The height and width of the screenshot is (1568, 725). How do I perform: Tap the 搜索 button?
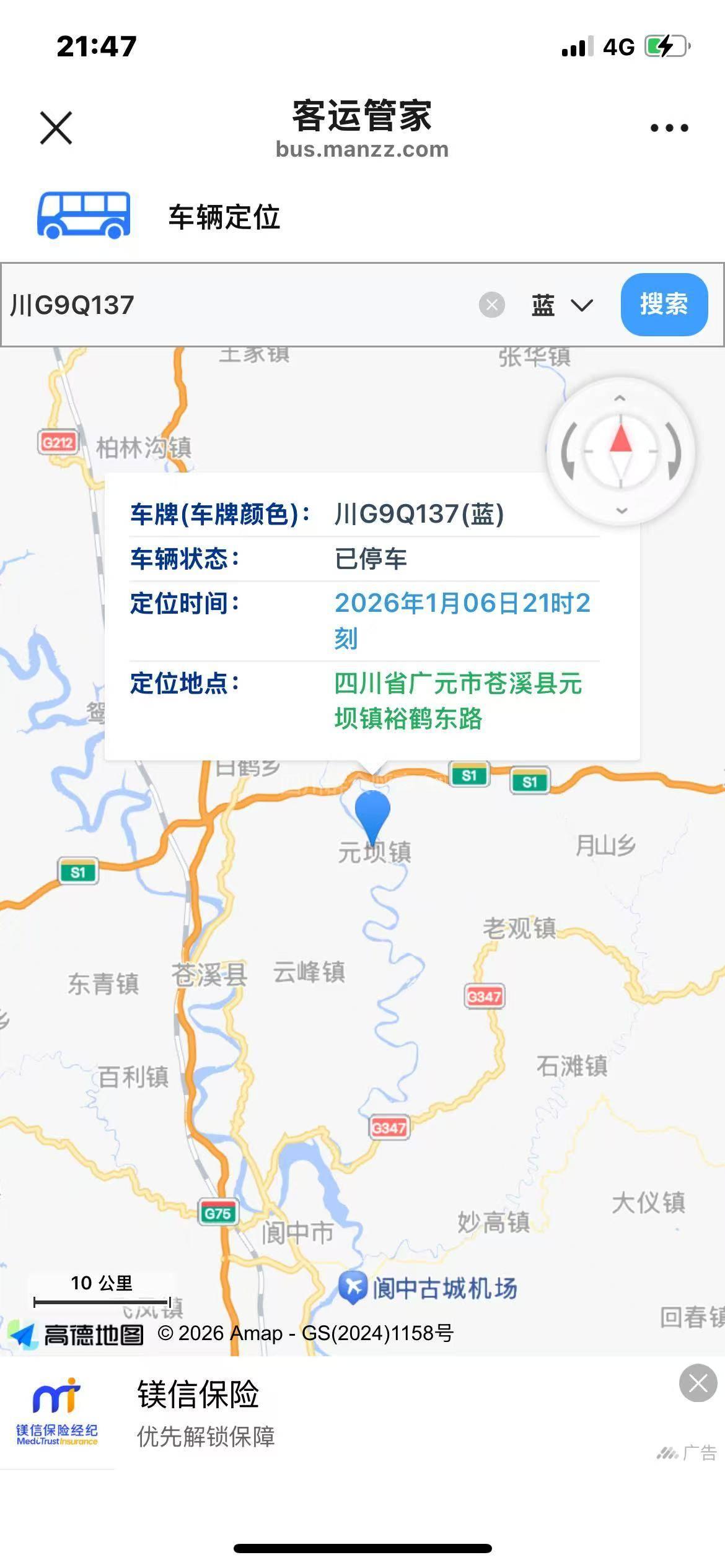pyautogui.click(x=664, y=305)
